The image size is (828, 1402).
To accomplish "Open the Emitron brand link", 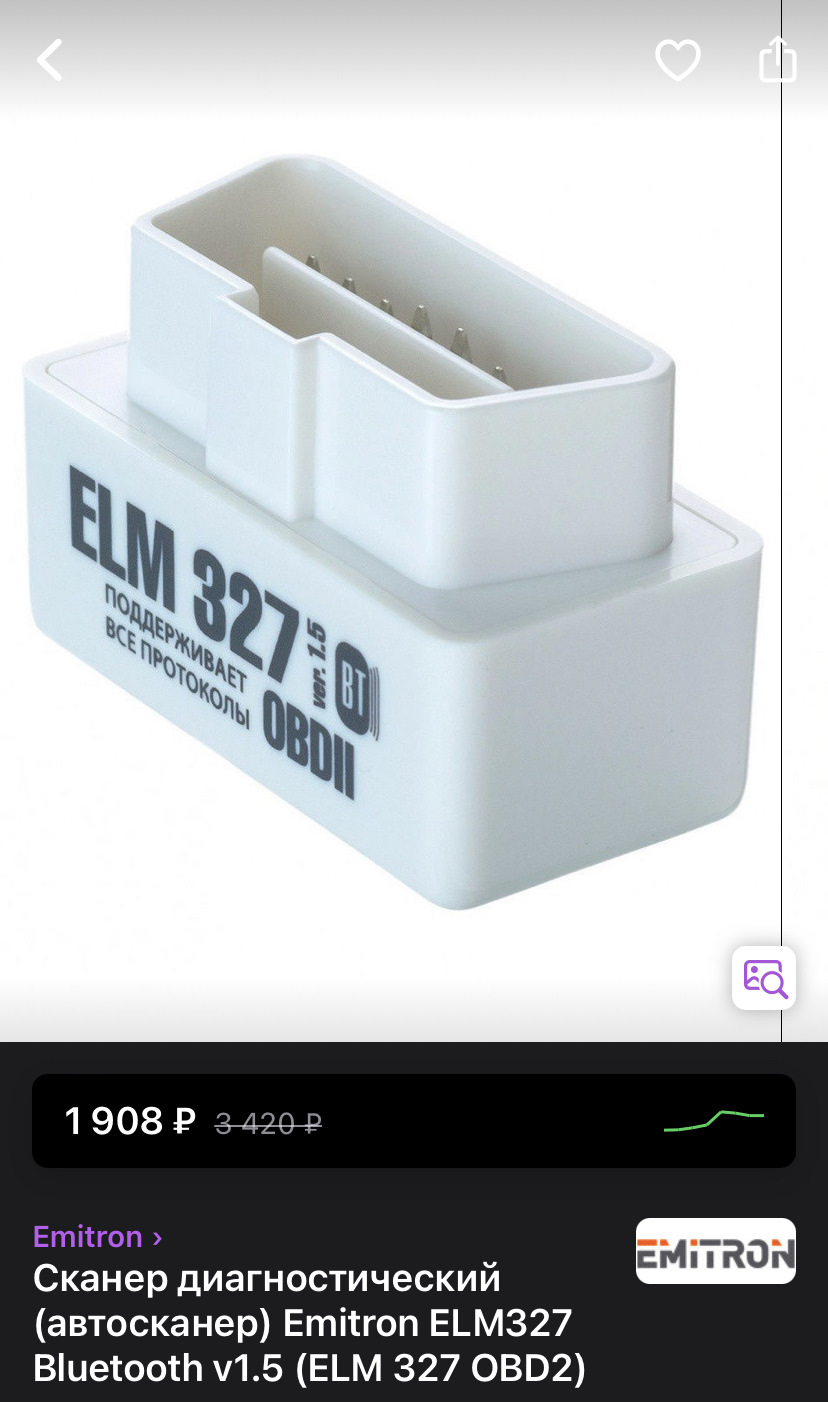I will [97, 1237].
